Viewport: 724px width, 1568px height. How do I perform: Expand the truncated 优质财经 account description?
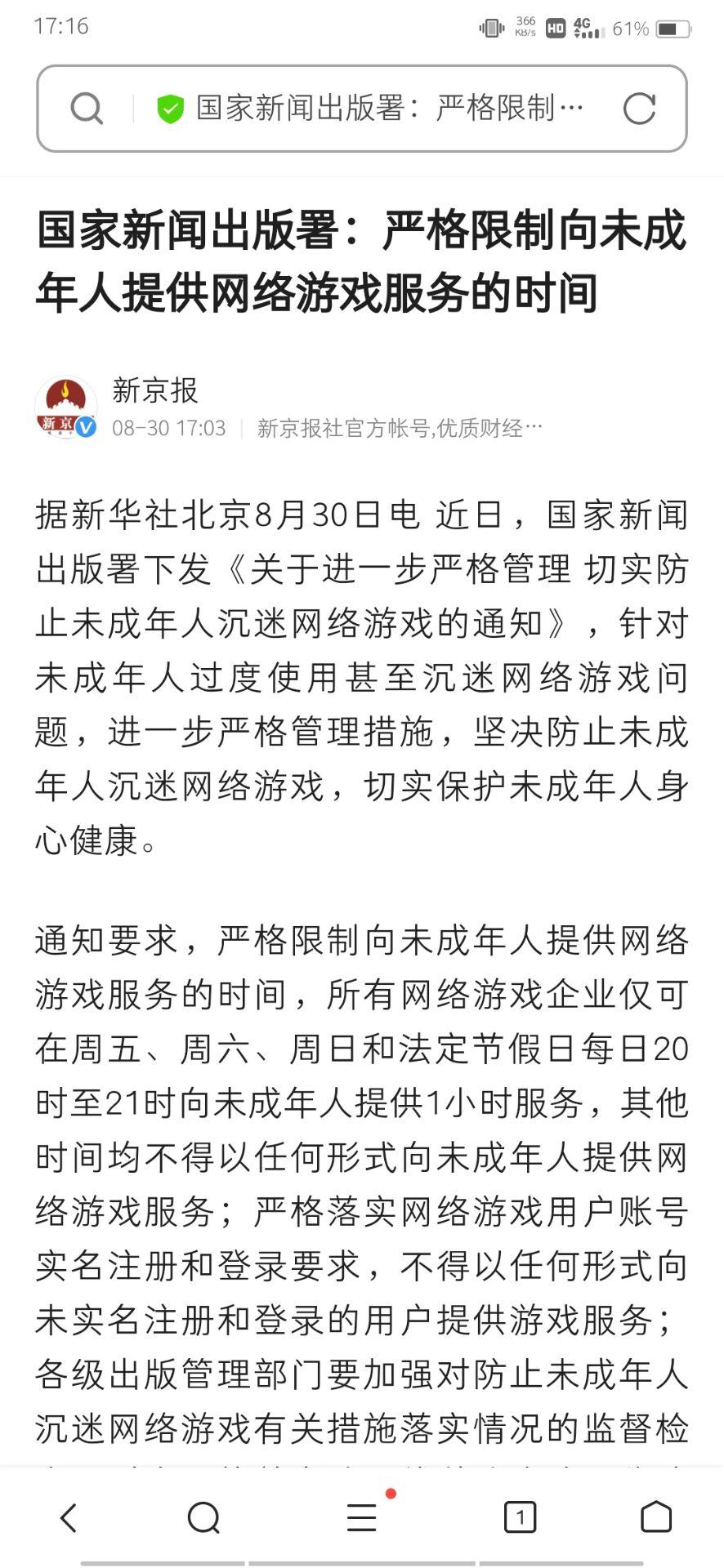click(x=400, y=427)
